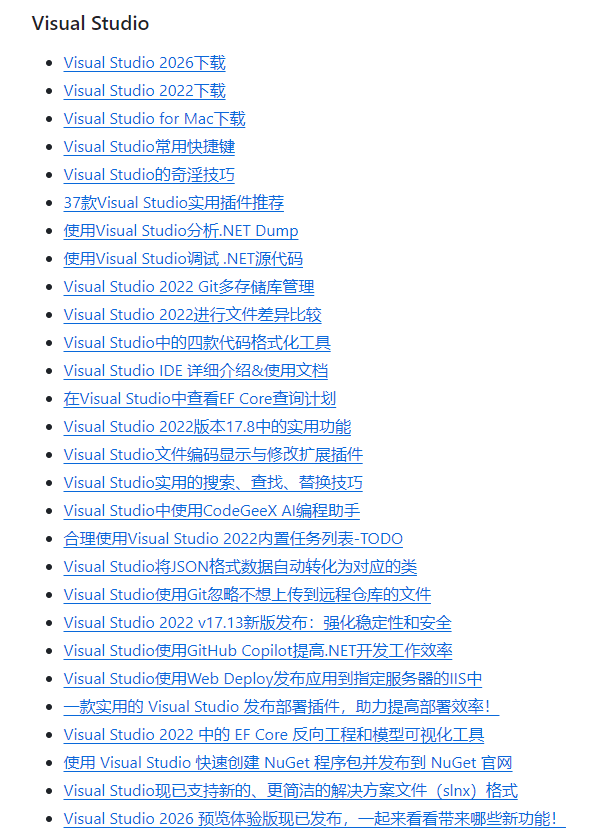
Task: Open Visual Studio将JSON格式数据自动转化为对应的类 link
Action: 240,567
